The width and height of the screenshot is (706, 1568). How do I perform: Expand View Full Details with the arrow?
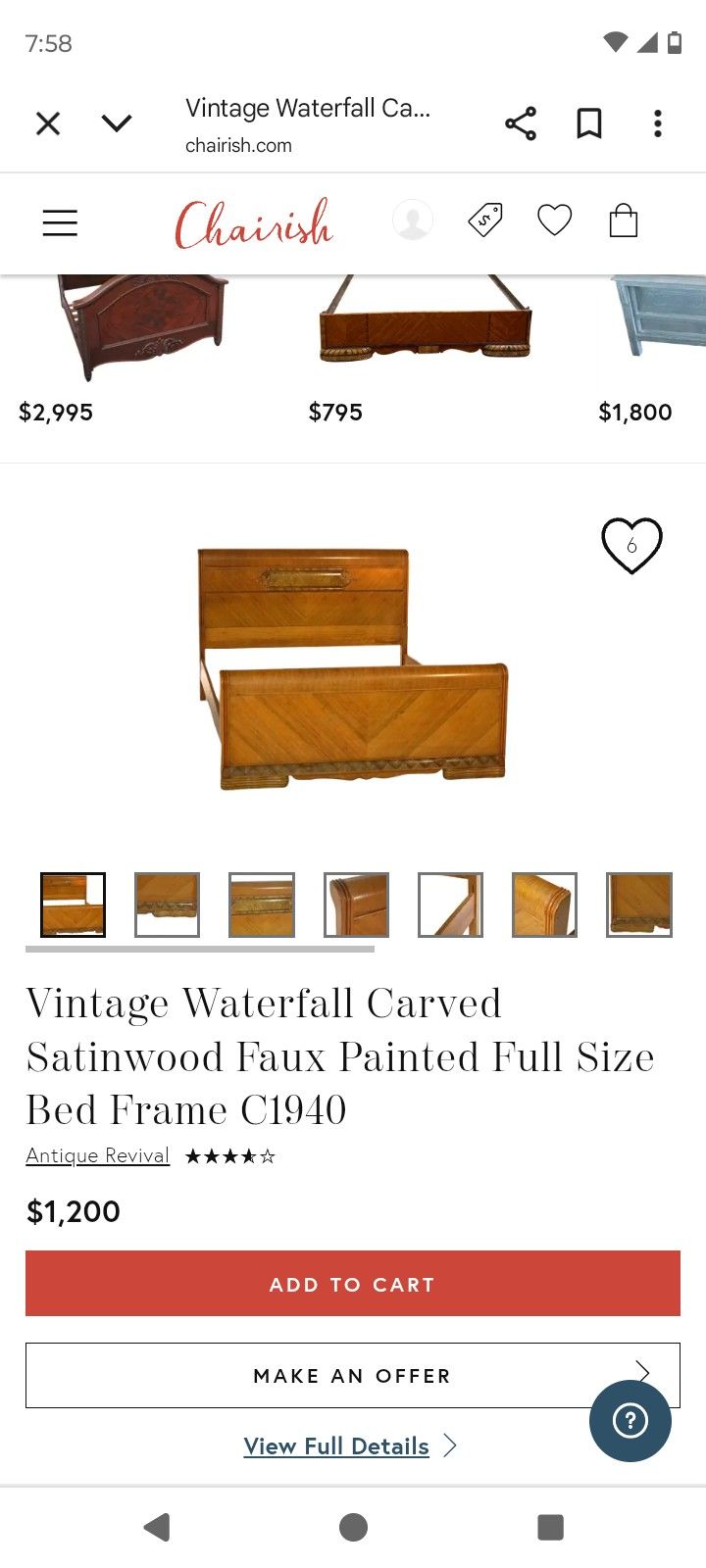coord(450,1445)
